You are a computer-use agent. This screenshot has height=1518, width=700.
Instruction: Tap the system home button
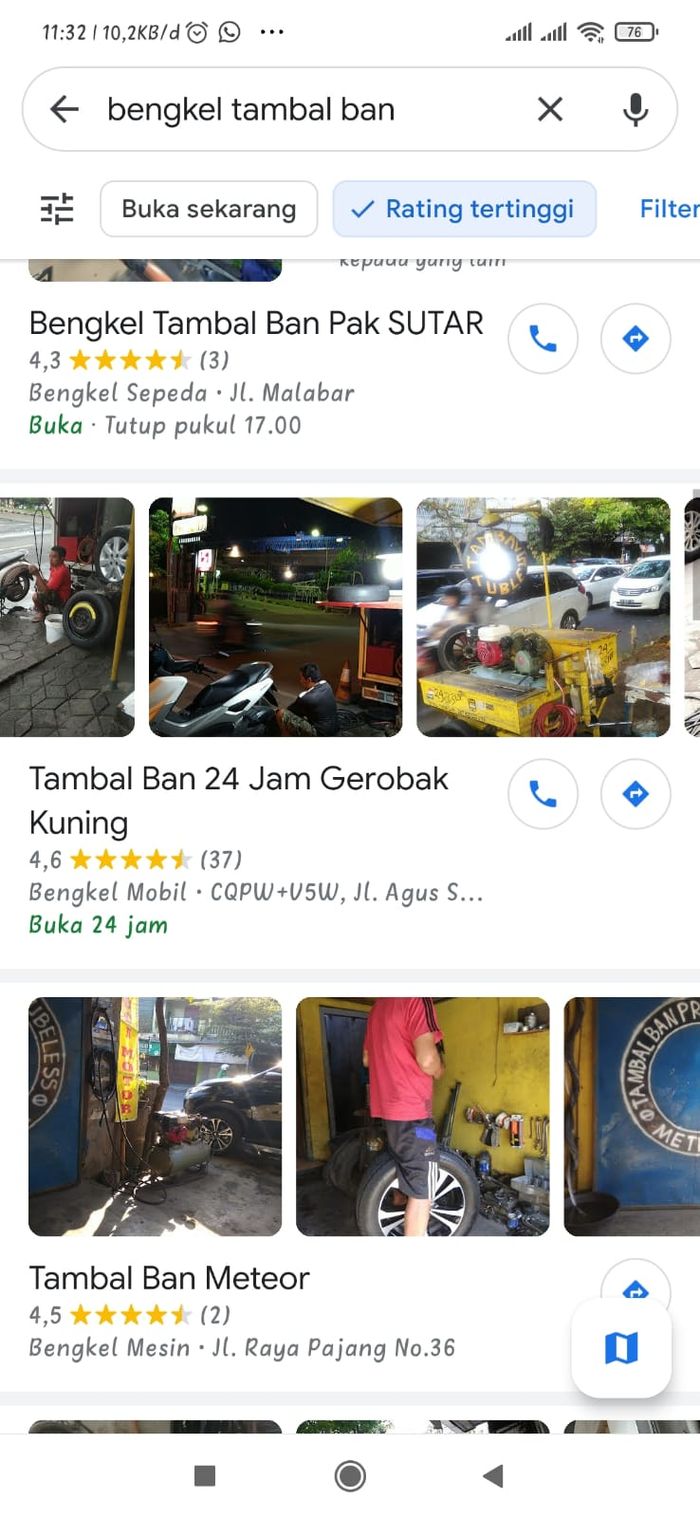pyautogui.click(x=350, y=1476)
